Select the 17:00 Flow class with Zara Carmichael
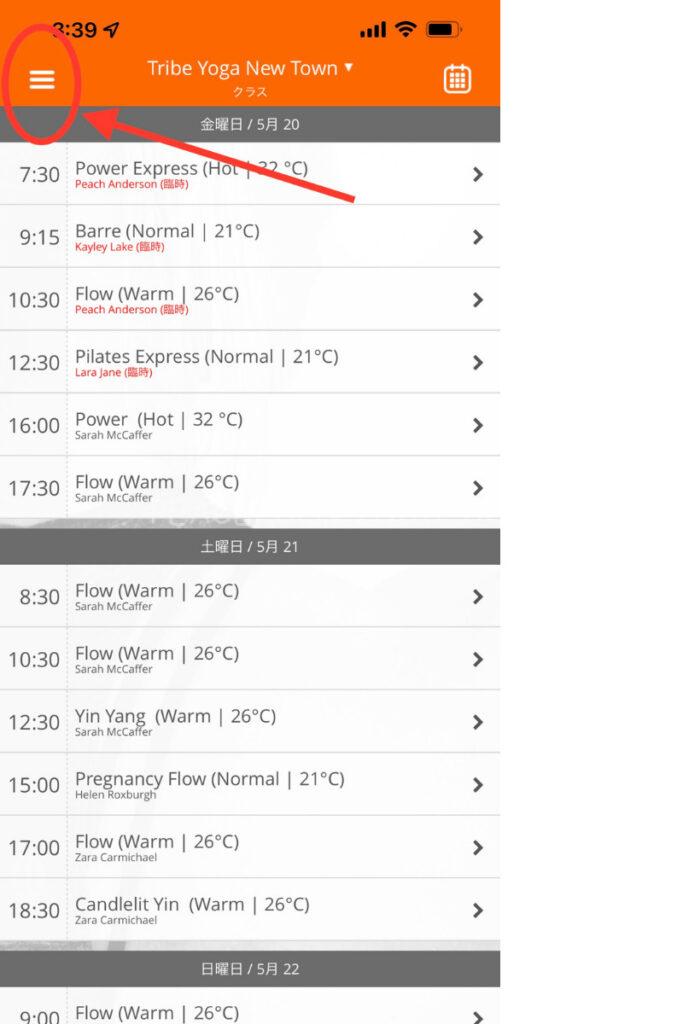This screenshot has height=1024, width=683. coord(250,847)
